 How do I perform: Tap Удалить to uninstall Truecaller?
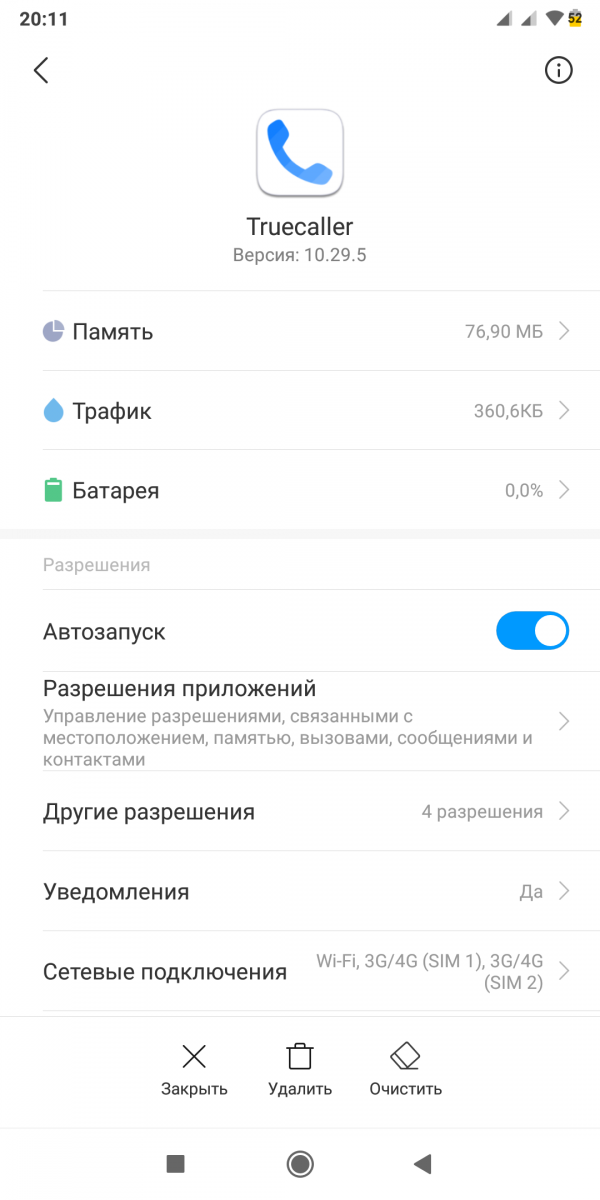coord(300,1068)
